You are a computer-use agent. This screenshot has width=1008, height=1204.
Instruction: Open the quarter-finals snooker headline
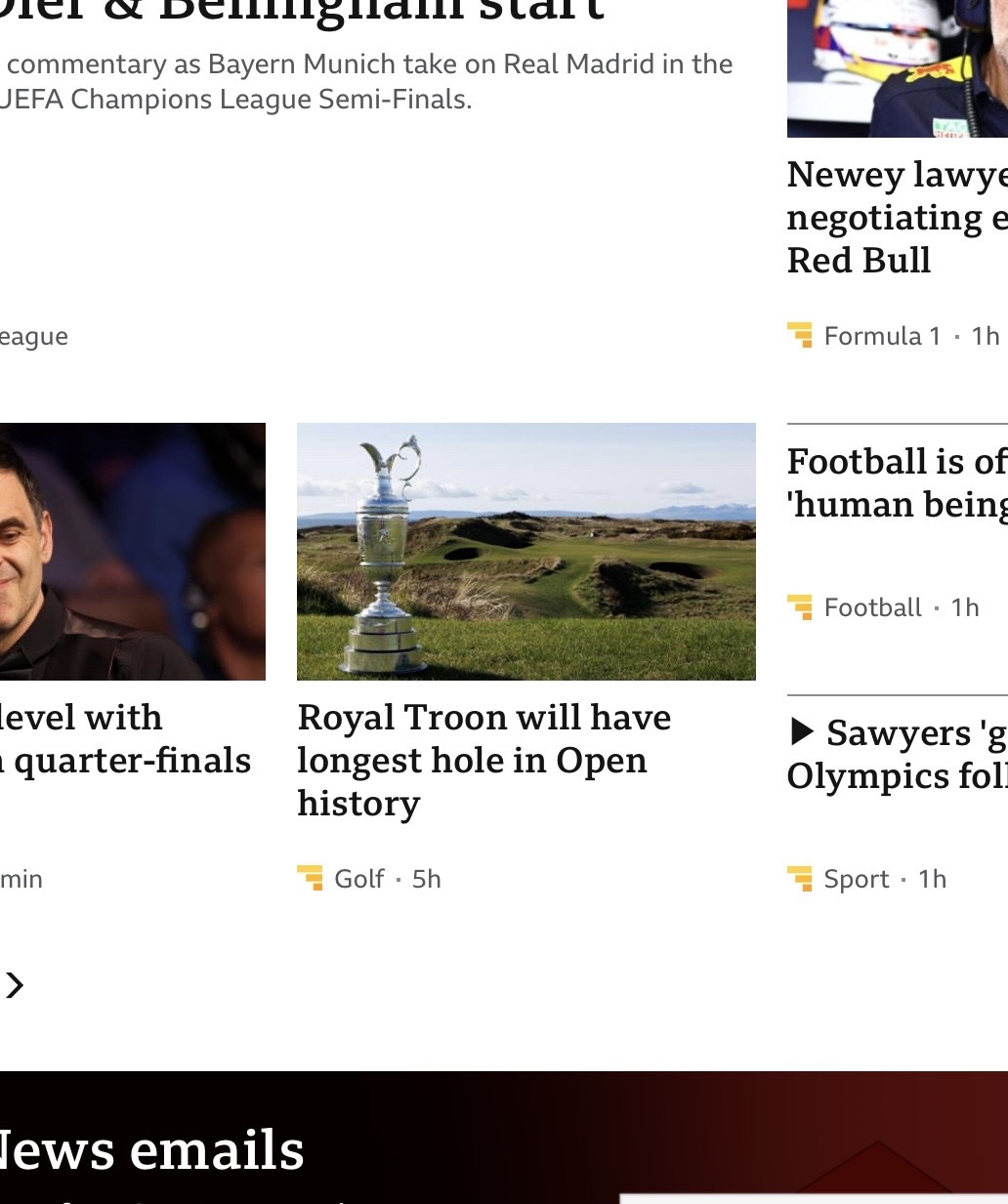click(125, 738)
